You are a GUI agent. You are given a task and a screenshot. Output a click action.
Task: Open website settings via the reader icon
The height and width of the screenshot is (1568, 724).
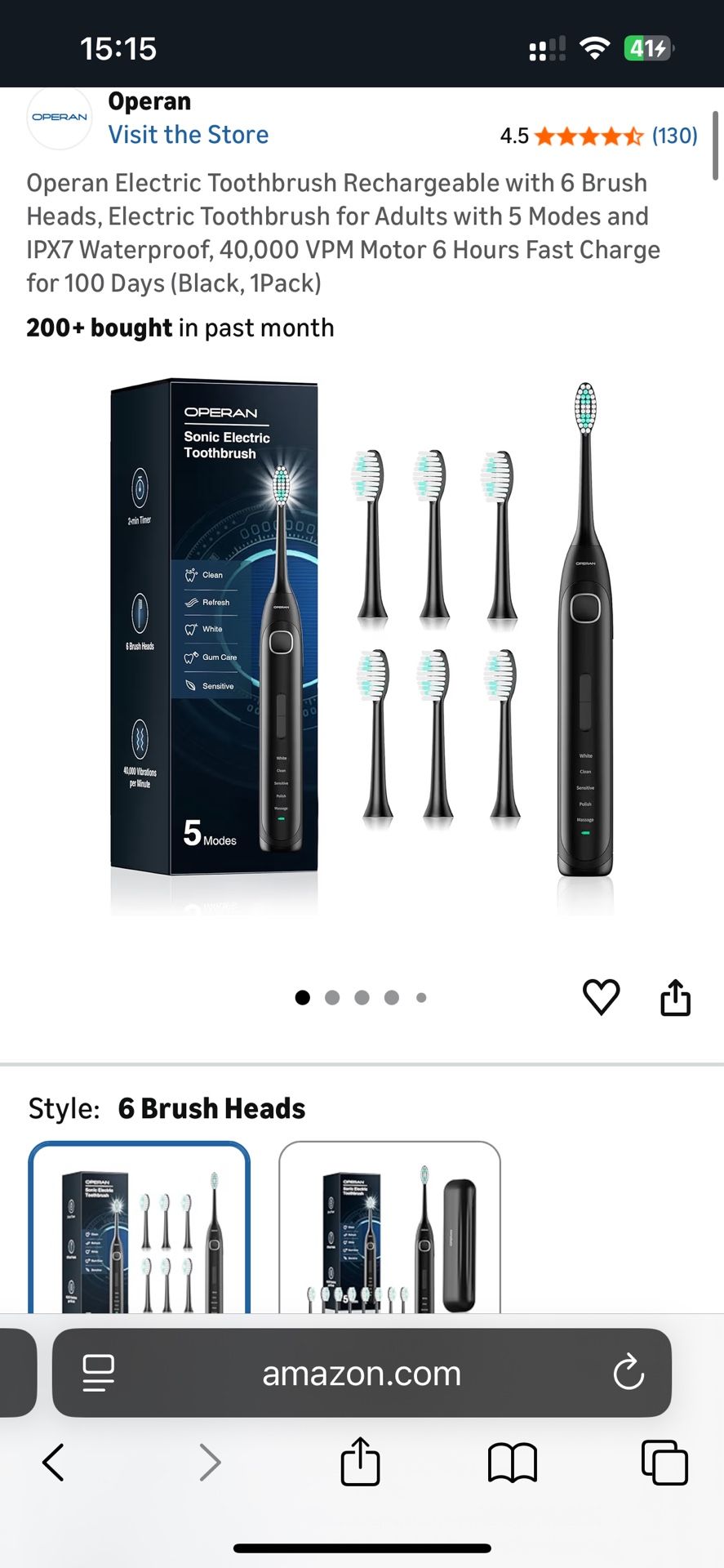coord(98,1373)
